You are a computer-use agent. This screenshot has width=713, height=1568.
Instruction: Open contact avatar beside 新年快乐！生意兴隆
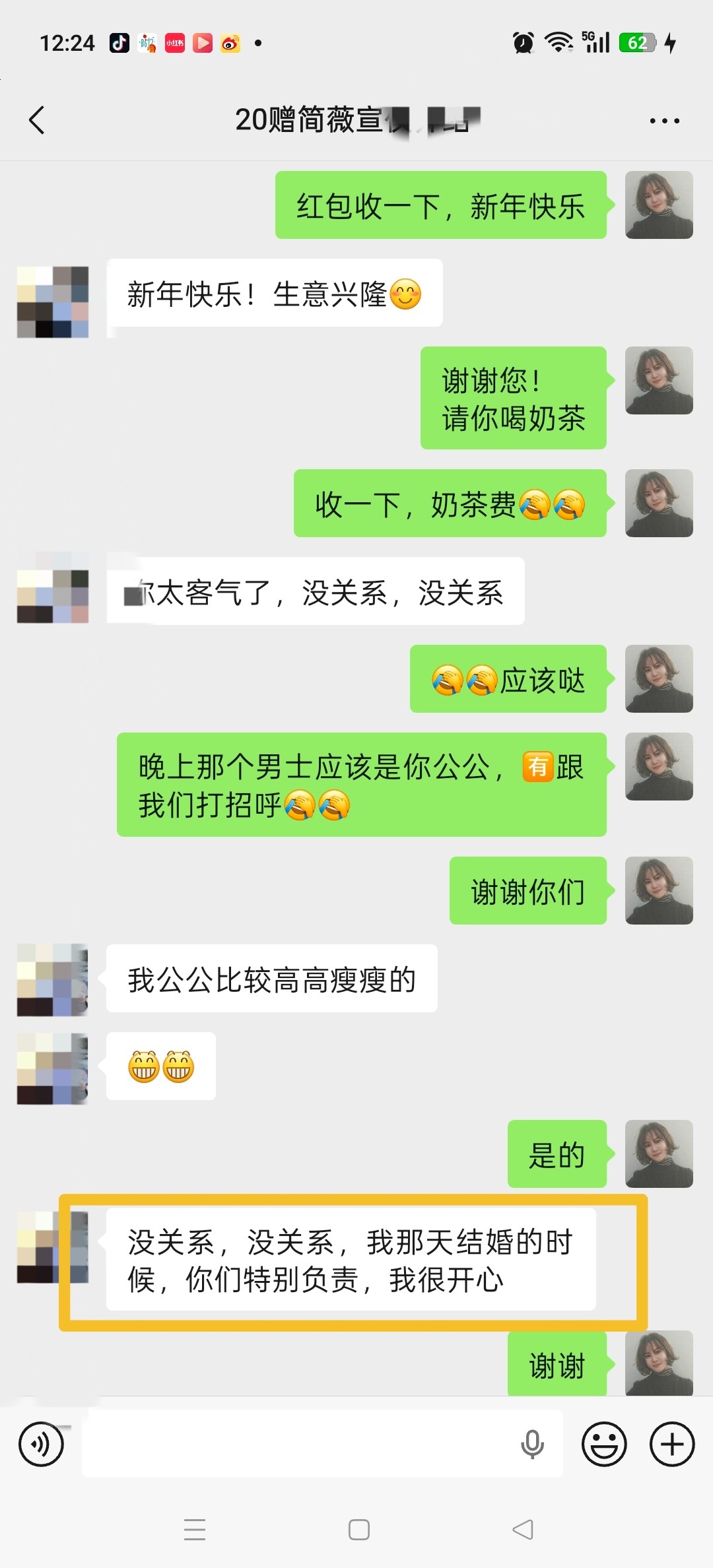pyautogui.click(x=53, y=302)
